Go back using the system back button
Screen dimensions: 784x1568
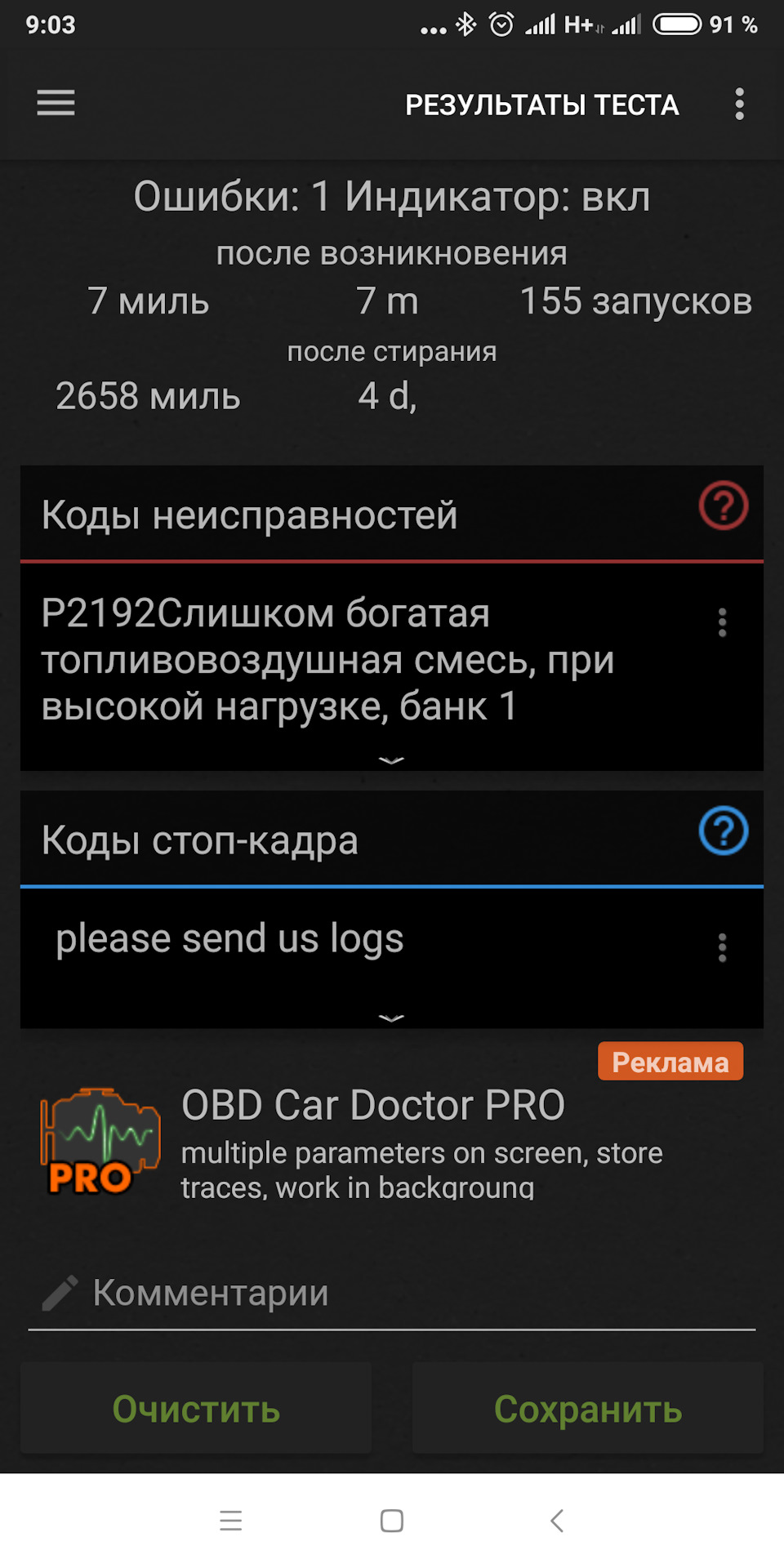point(557,1521)
